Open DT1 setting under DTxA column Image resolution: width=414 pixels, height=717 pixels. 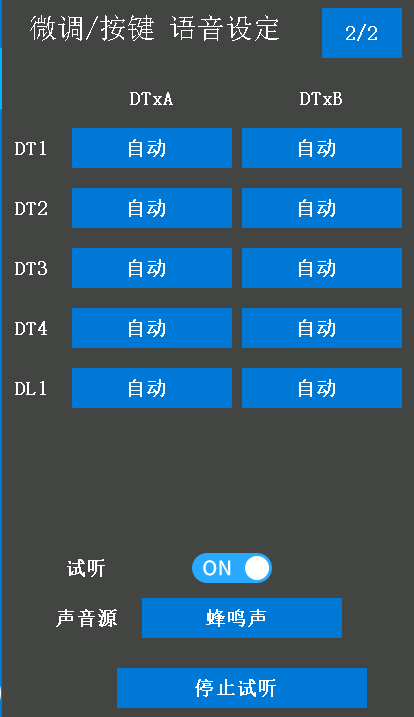pyautogui.click(x=152, y=148)
